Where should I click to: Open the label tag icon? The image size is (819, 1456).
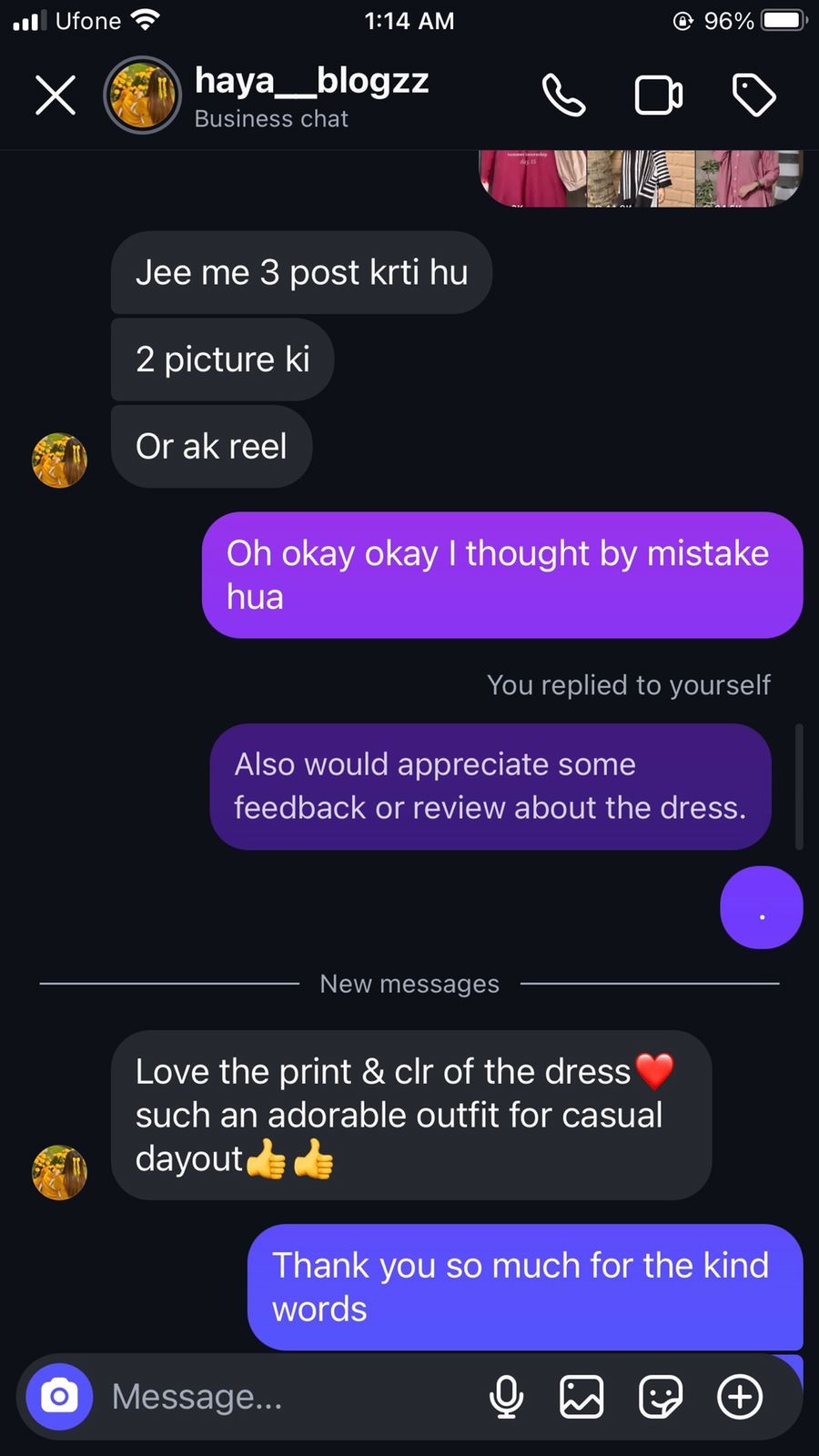(x=753, y=96)
